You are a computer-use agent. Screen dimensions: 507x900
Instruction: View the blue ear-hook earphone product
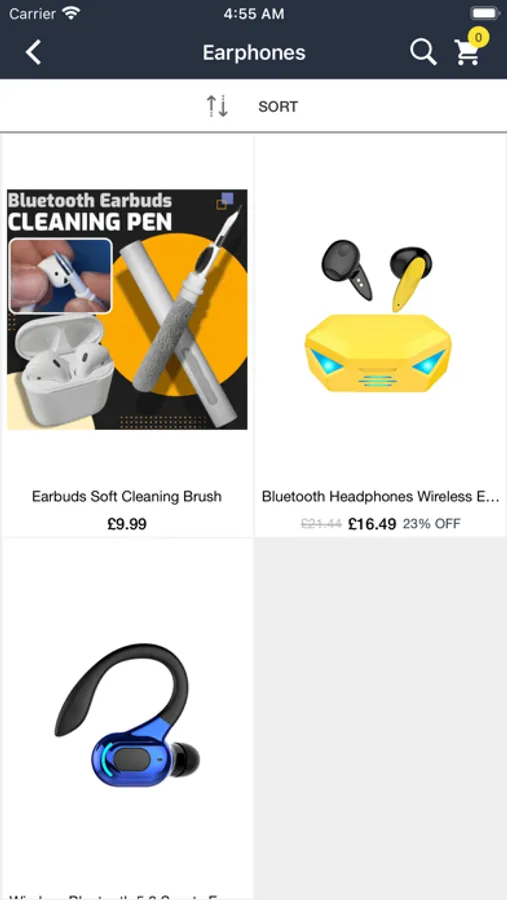pos(127,719)
